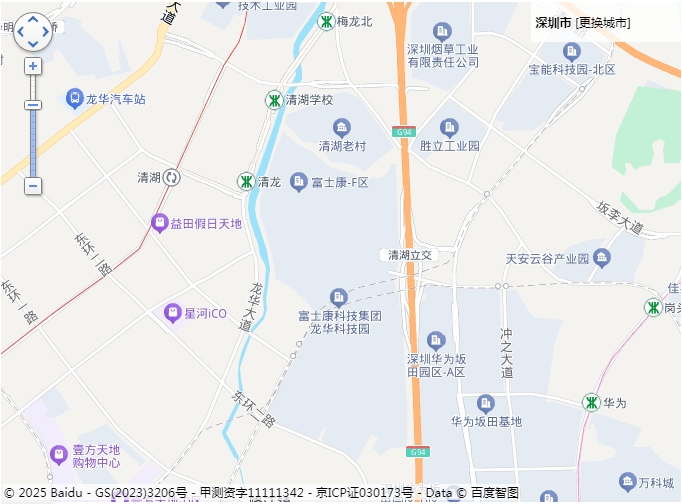
Task: Tap the zoom level slider track
Action: point(33,140)
